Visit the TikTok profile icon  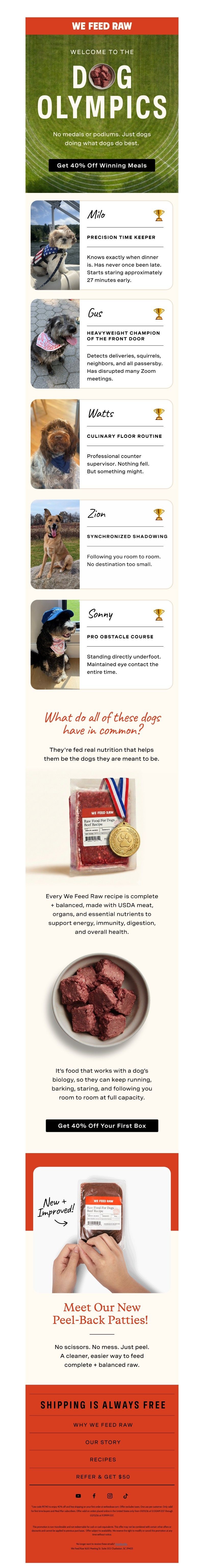pyautogui.click(x=125, y=1496)
